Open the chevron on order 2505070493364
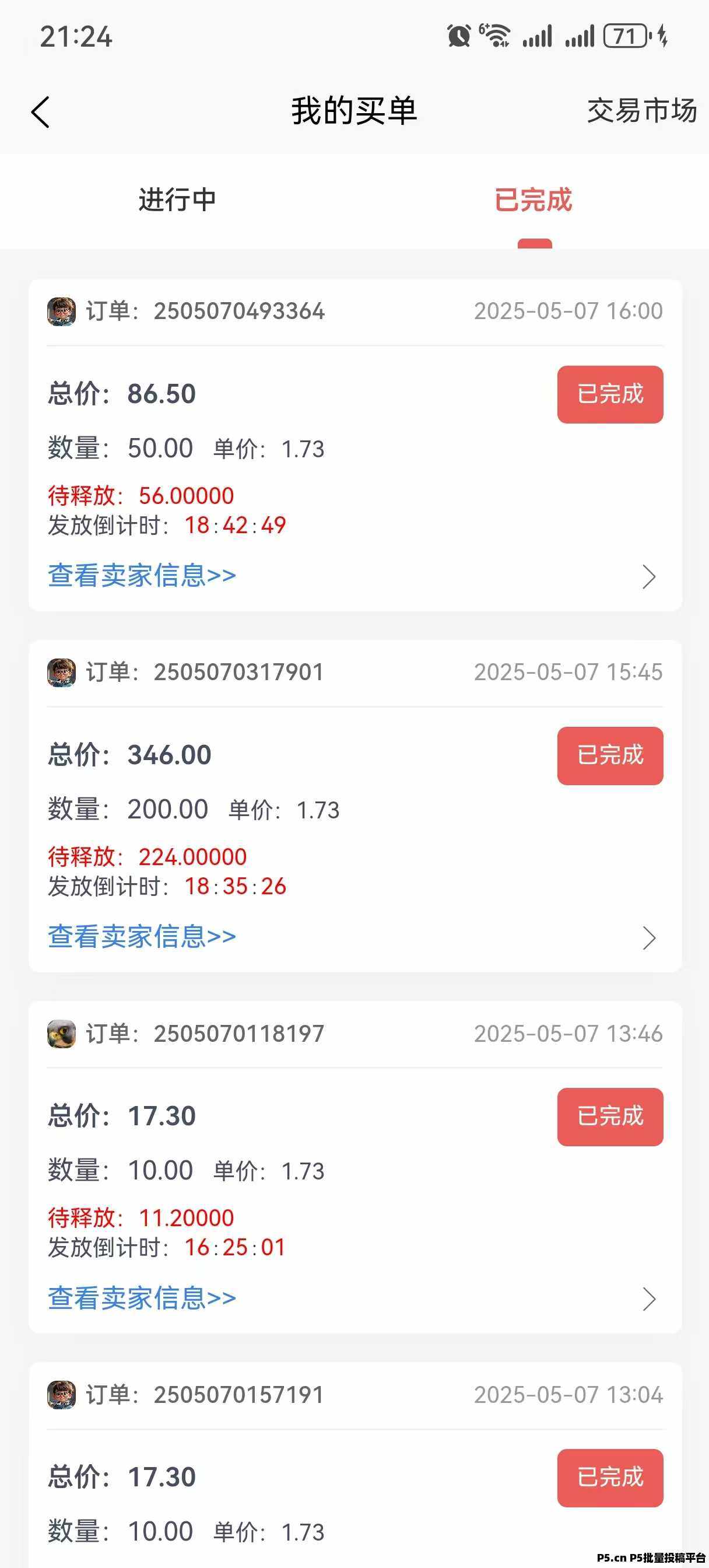This screenshot has height=1568, width=709. click(x=649, y=576)
